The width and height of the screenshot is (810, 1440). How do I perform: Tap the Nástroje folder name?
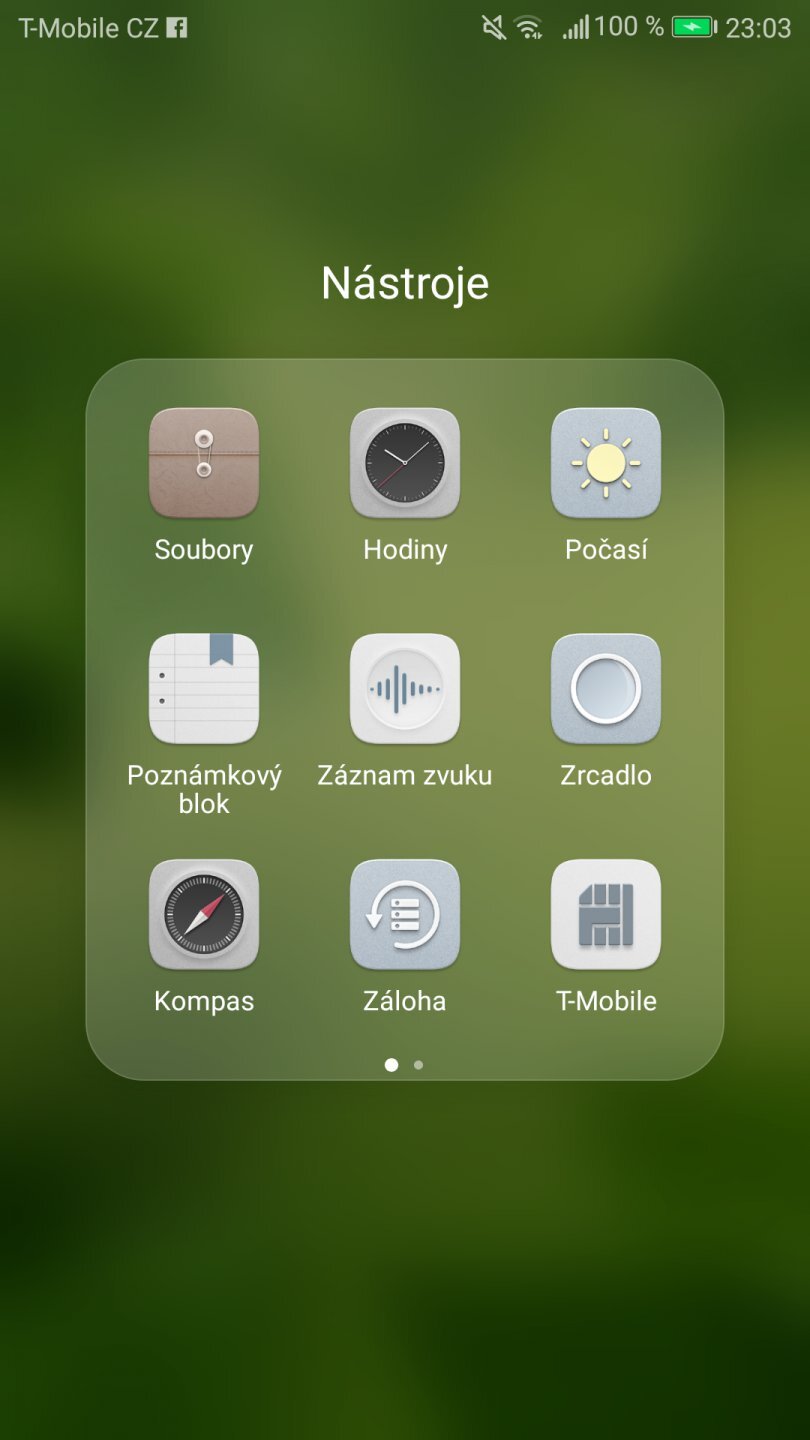[x=405, y=284]
